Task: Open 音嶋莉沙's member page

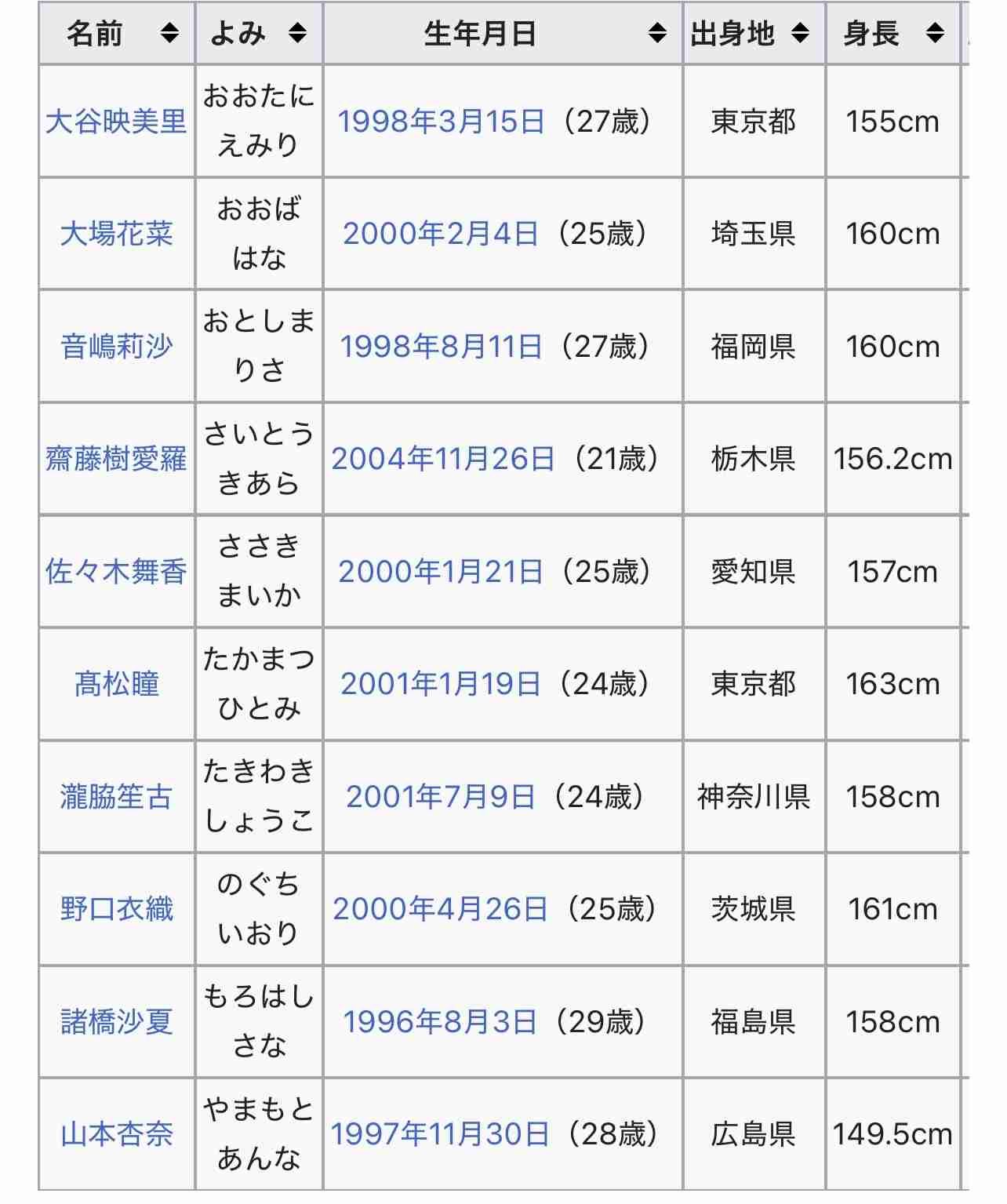Action: (x=115, y=346)
